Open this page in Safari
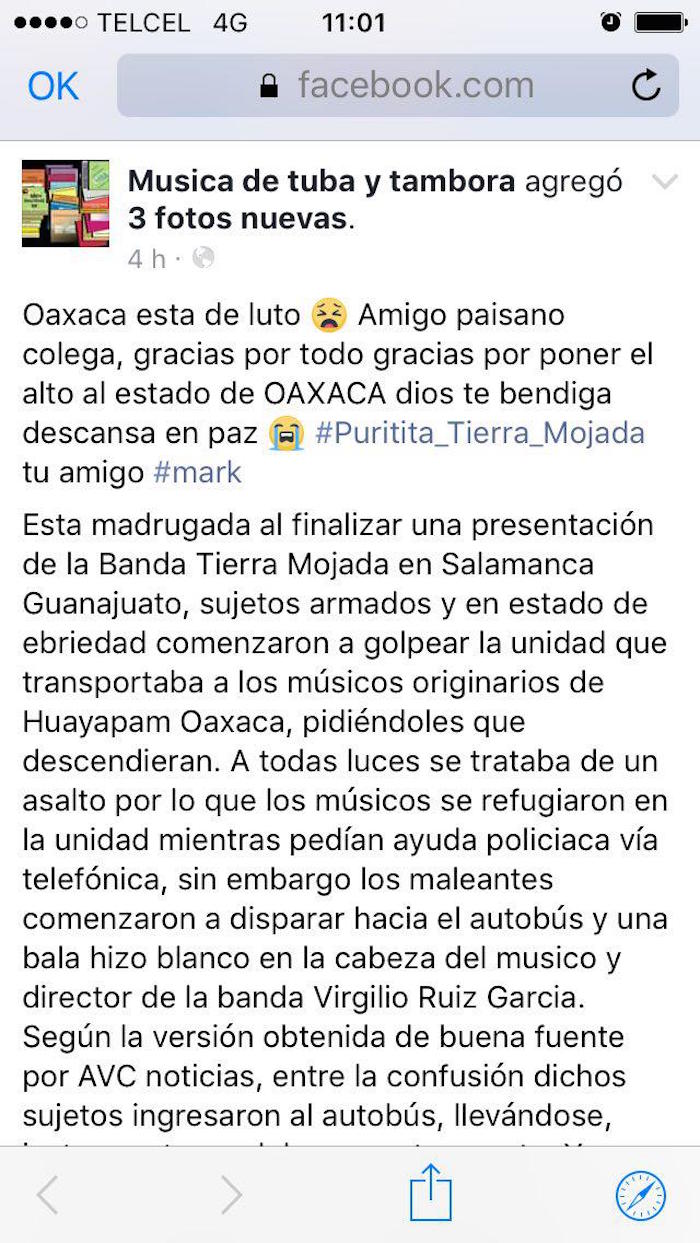This screenshot has height=1243, width=700. 640,1195
